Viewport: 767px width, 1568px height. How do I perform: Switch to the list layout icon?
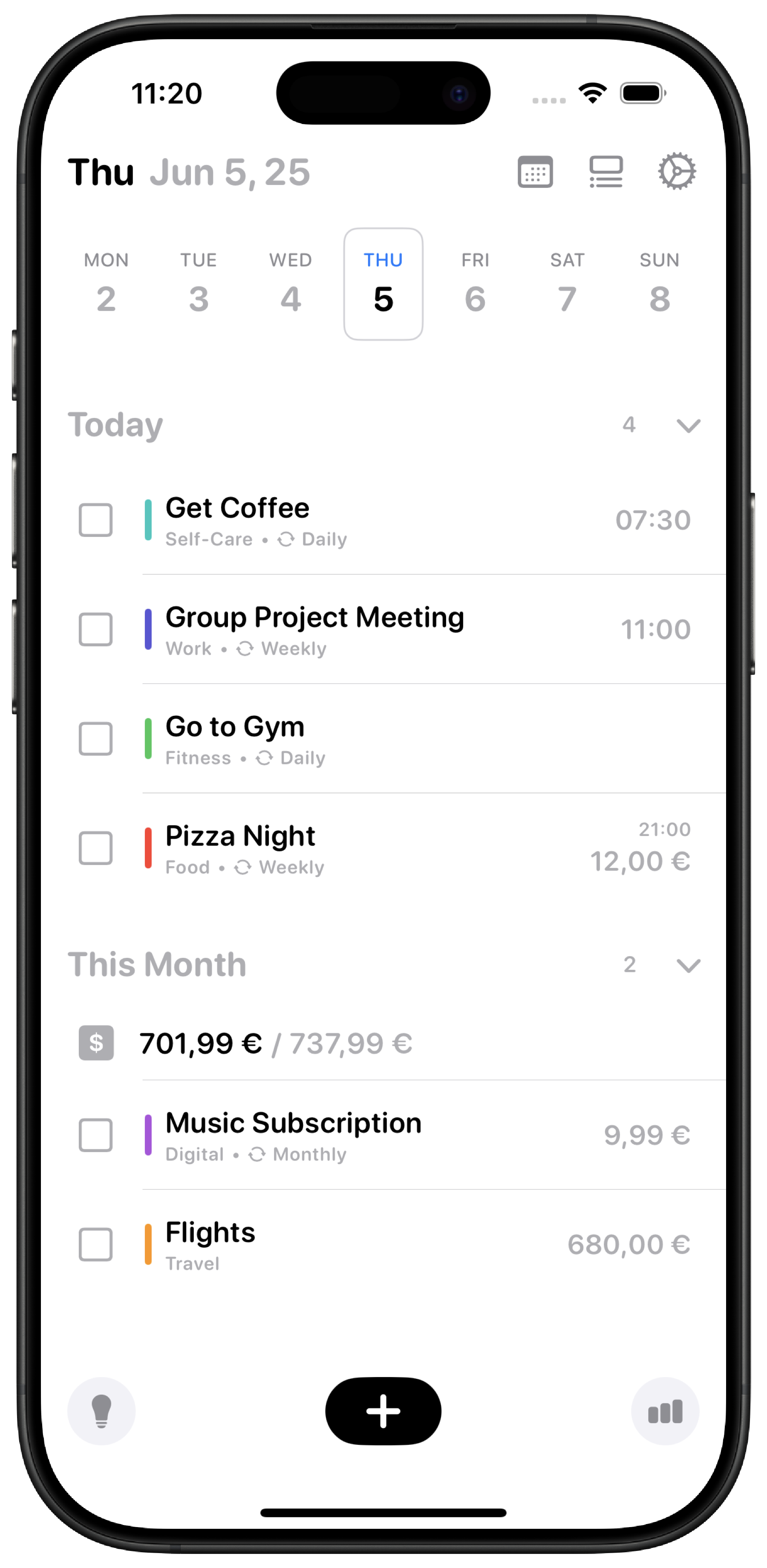coord(606,172)
